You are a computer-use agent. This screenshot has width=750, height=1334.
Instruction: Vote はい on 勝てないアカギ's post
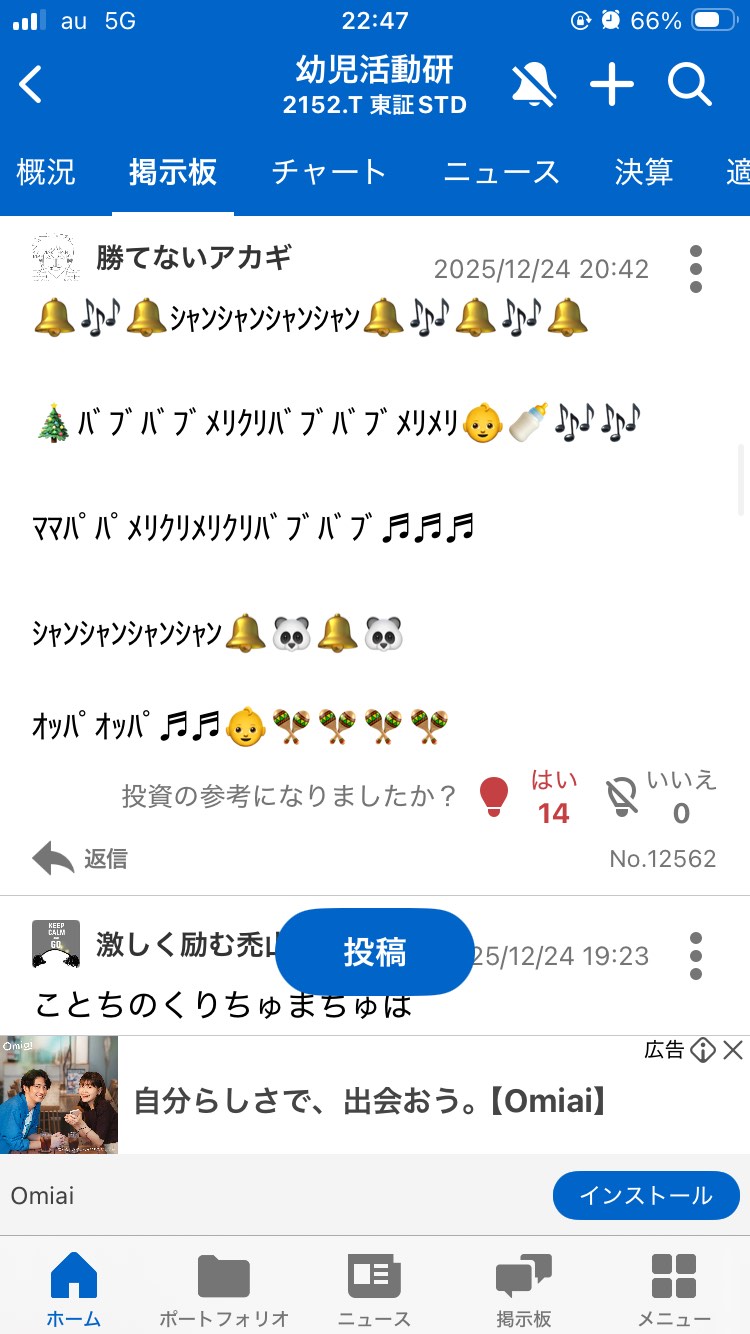click(x=524, y=797)
